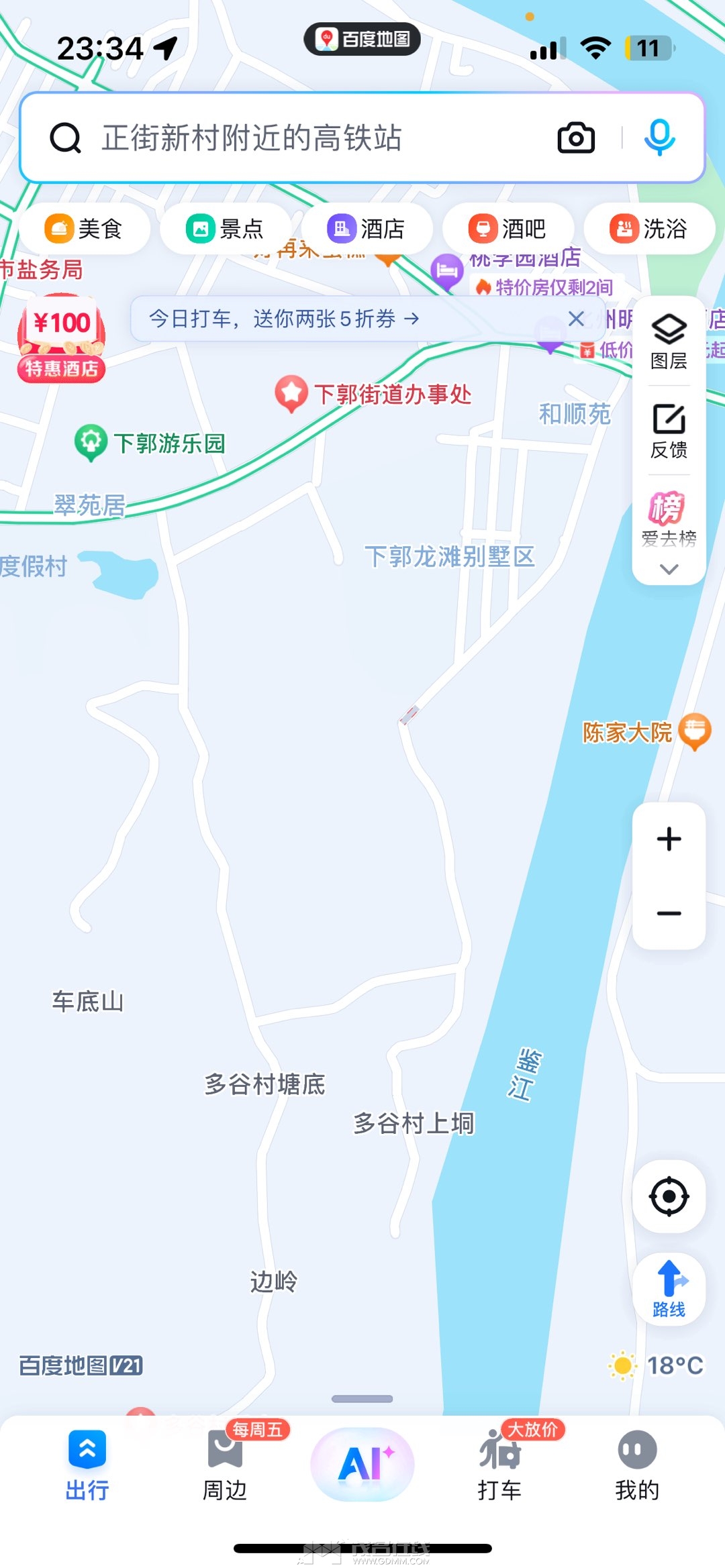Image resolution: width=725 pixels, height=1568 pixels.
Task: Select the 美食 category chip
Action: tap(85, 229)
